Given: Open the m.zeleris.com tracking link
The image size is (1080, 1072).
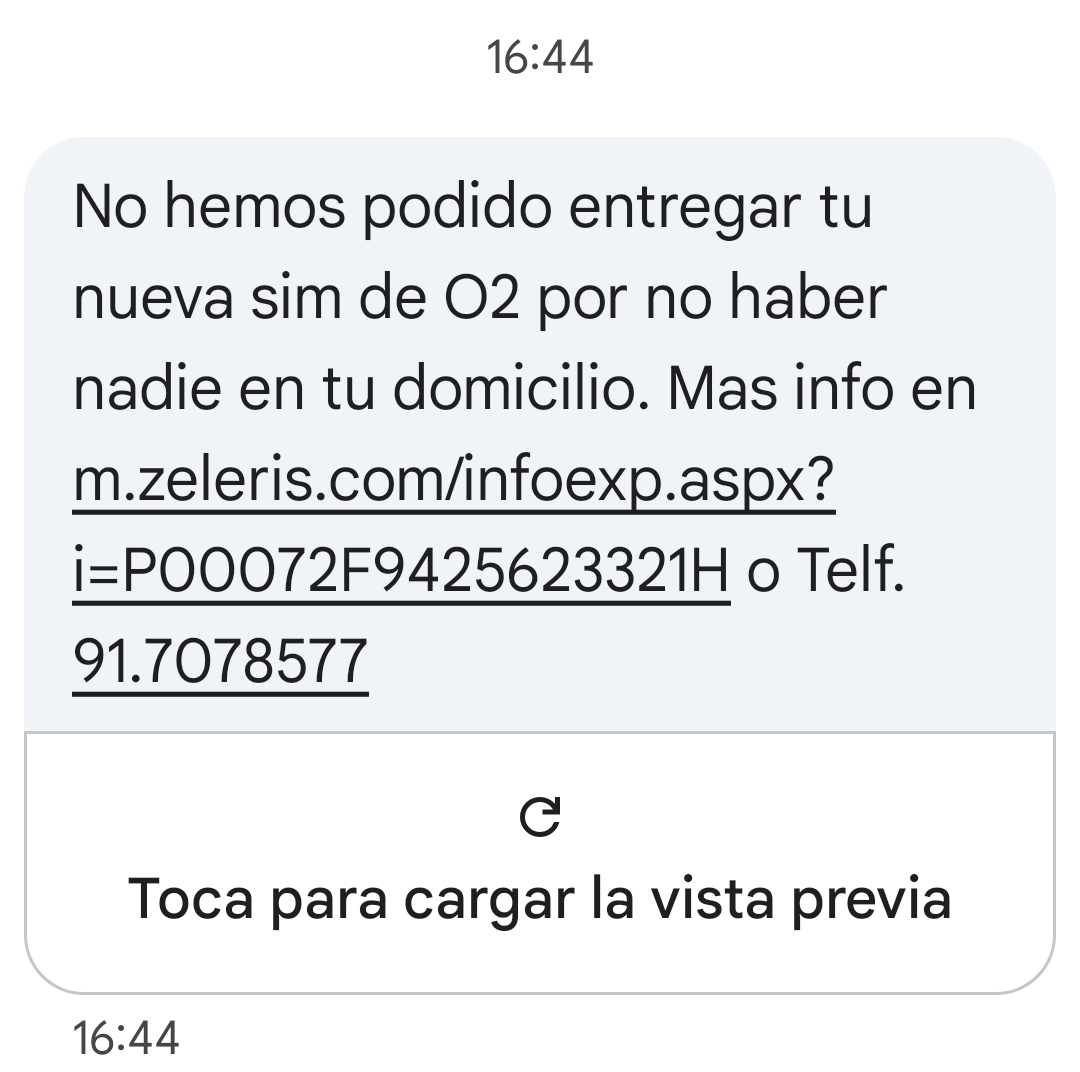Looking at the screenshot, I should 454,486.
